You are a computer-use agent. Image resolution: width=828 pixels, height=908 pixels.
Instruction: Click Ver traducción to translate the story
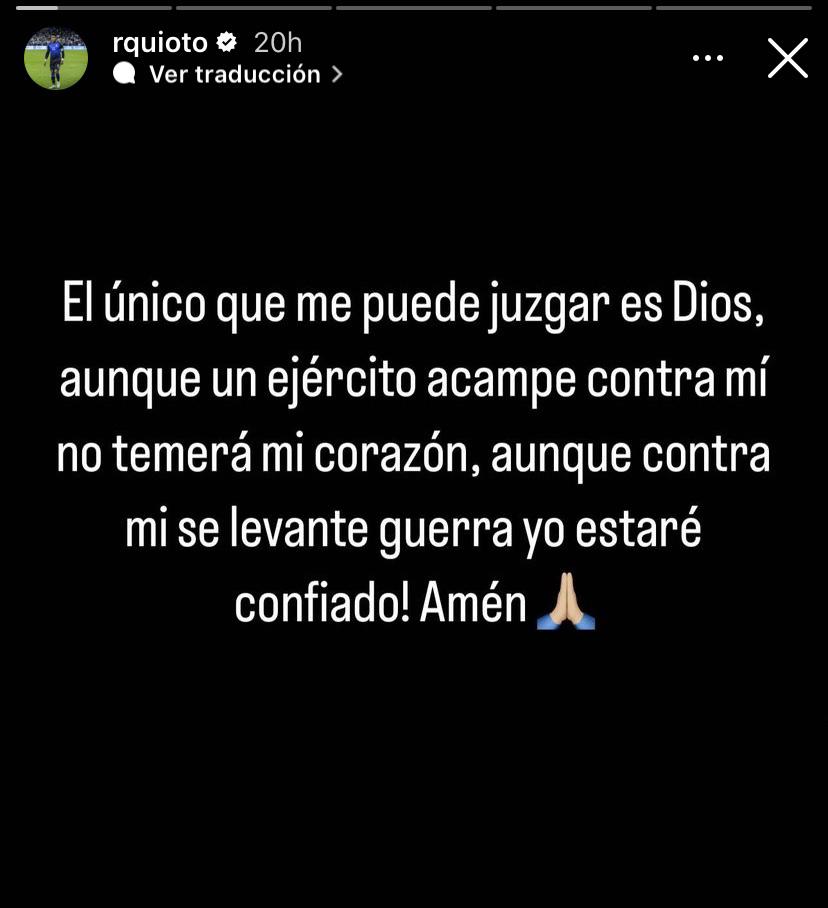tap(235, 74)
